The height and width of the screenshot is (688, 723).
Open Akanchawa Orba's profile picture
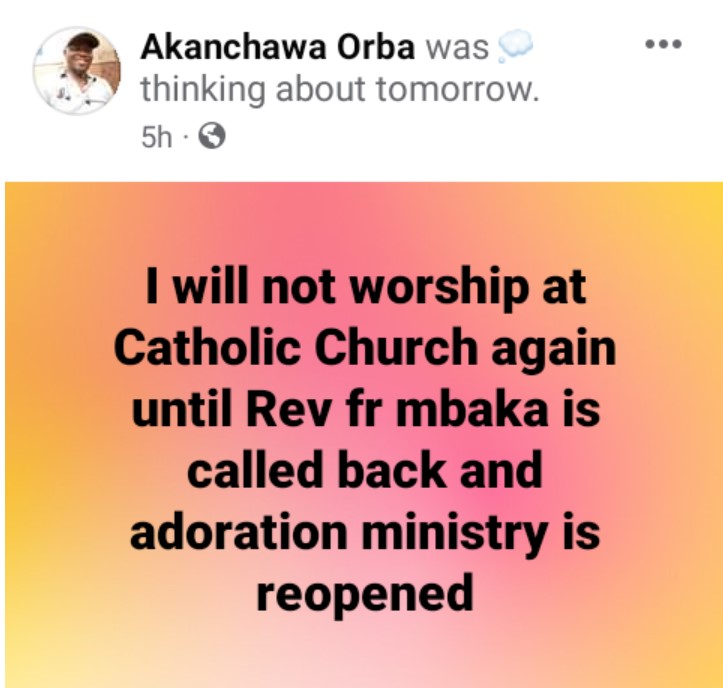pyautogui.click(x=77, y=71)
